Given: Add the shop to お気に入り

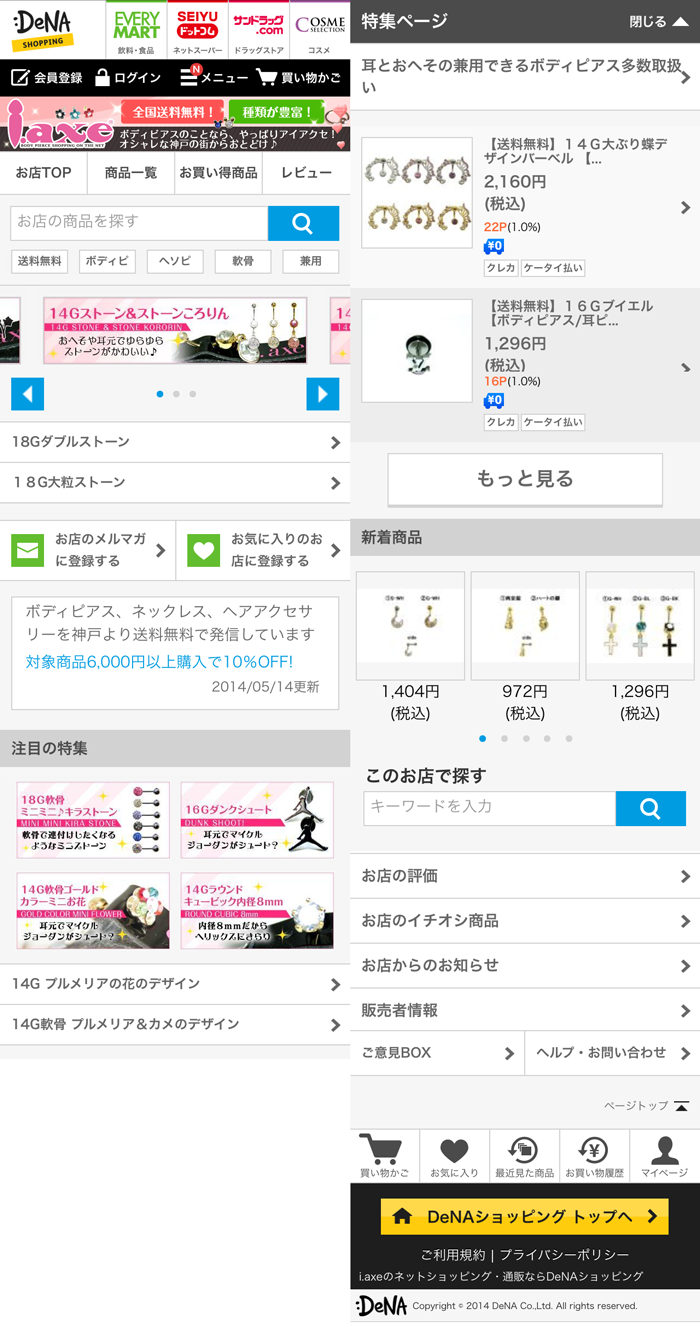Looking at the screenshot, I should tap(264, 550).
